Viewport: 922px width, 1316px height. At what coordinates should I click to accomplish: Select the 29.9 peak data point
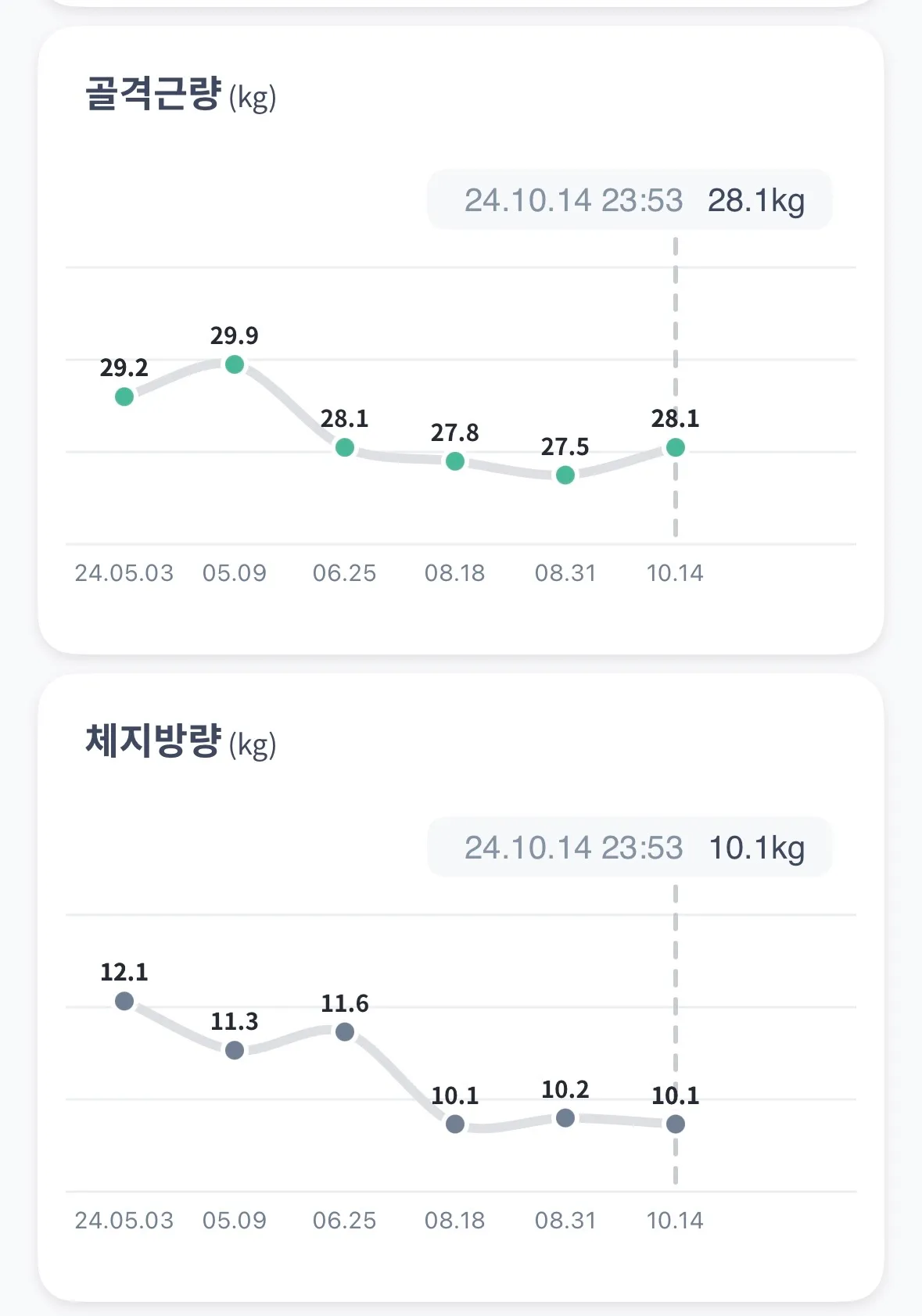[x=234, y=362]
